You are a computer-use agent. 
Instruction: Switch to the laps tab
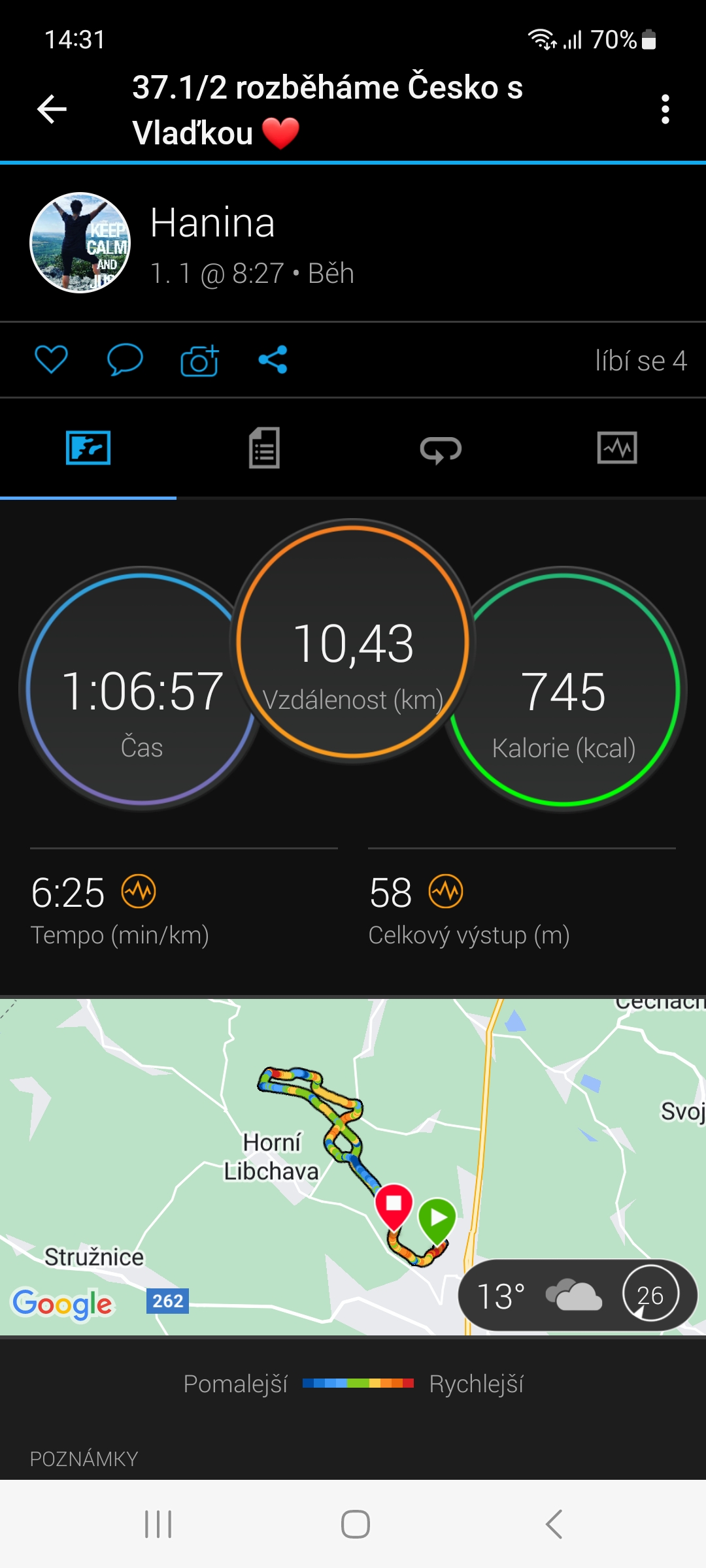click(441, 449)
